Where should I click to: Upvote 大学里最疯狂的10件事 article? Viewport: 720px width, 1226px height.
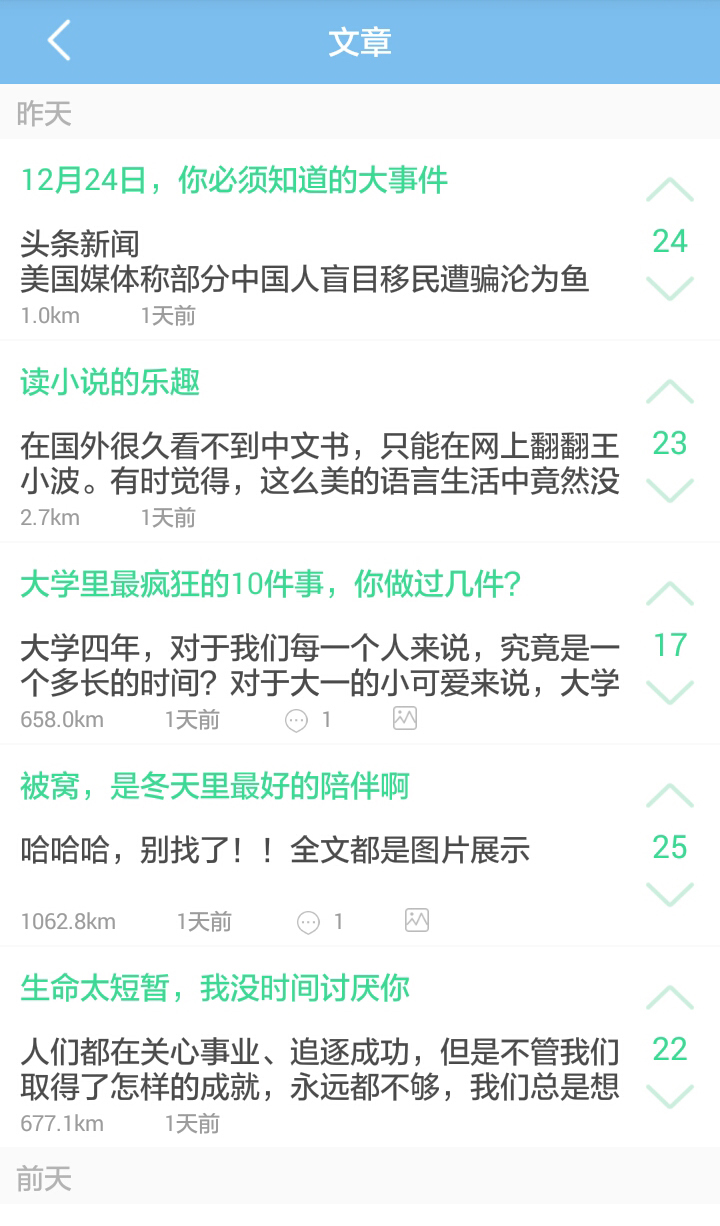click(x=669, y=594)
